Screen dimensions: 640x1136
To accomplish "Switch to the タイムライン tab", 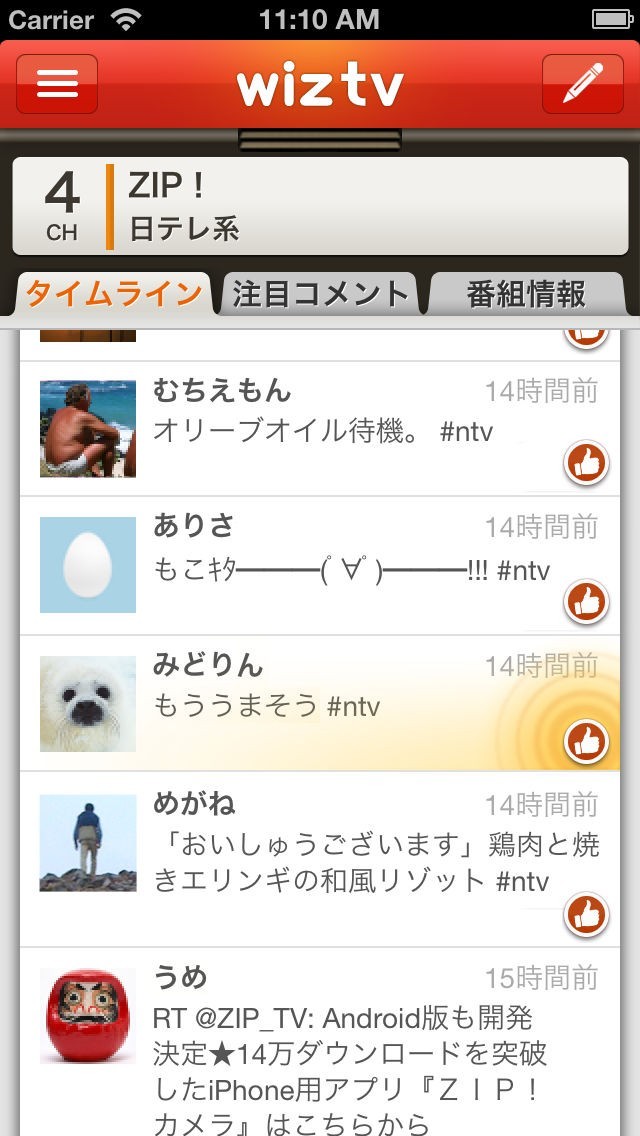I will [x=113, y=294].
